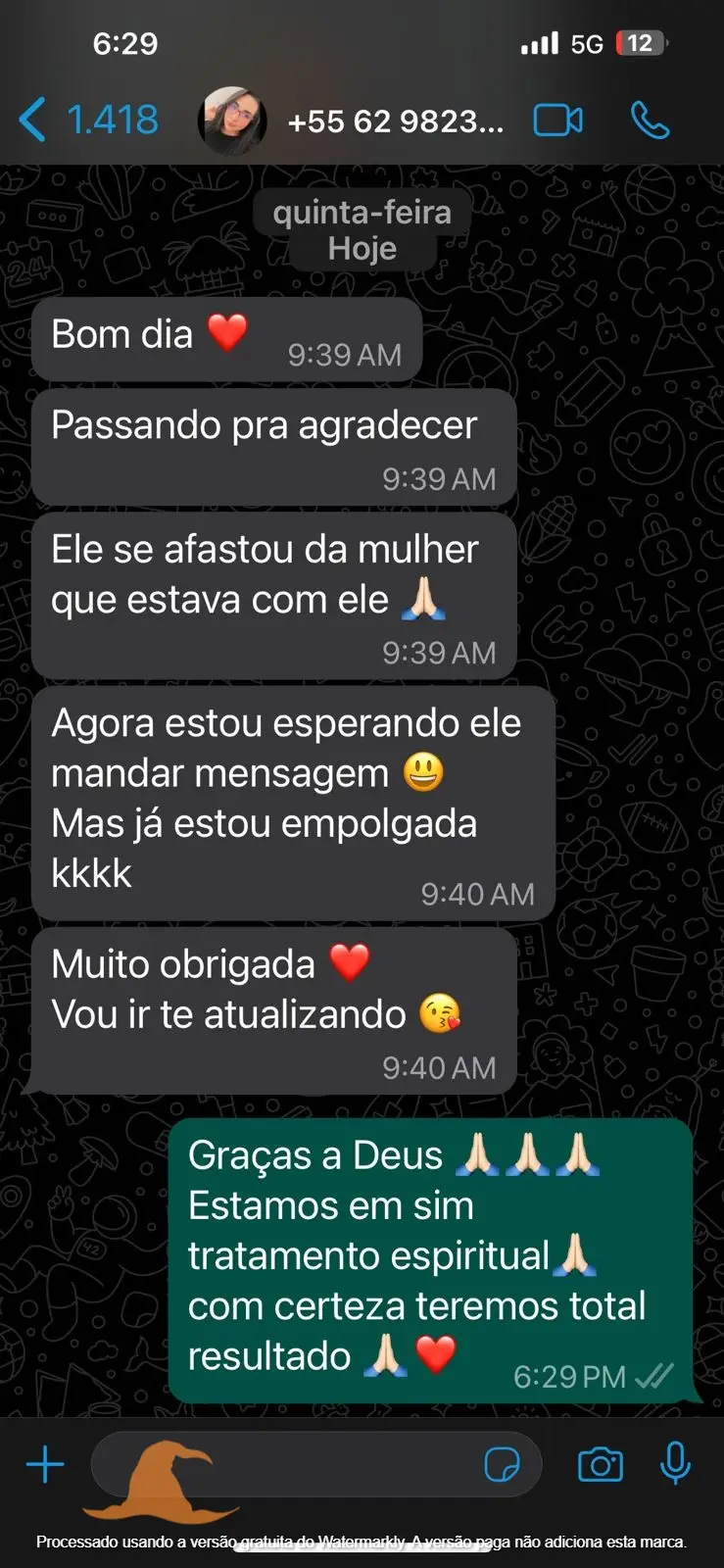Open contact info for +55 62 9823…
This screenshot has width=724, height=1568.
tap(395, 122)
